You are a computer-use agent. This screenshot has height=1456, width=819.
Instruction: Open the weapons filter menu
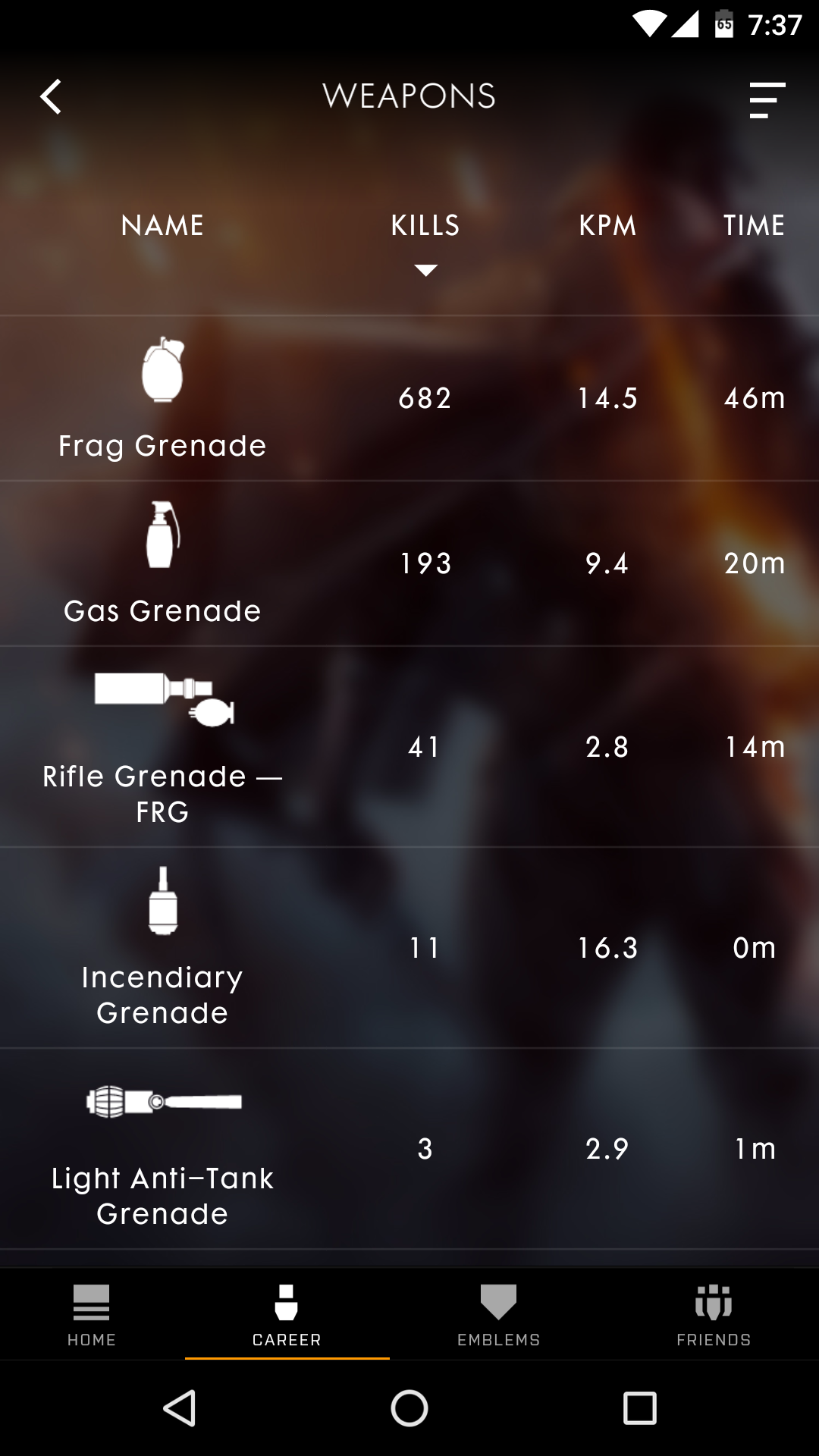[767, 99]
